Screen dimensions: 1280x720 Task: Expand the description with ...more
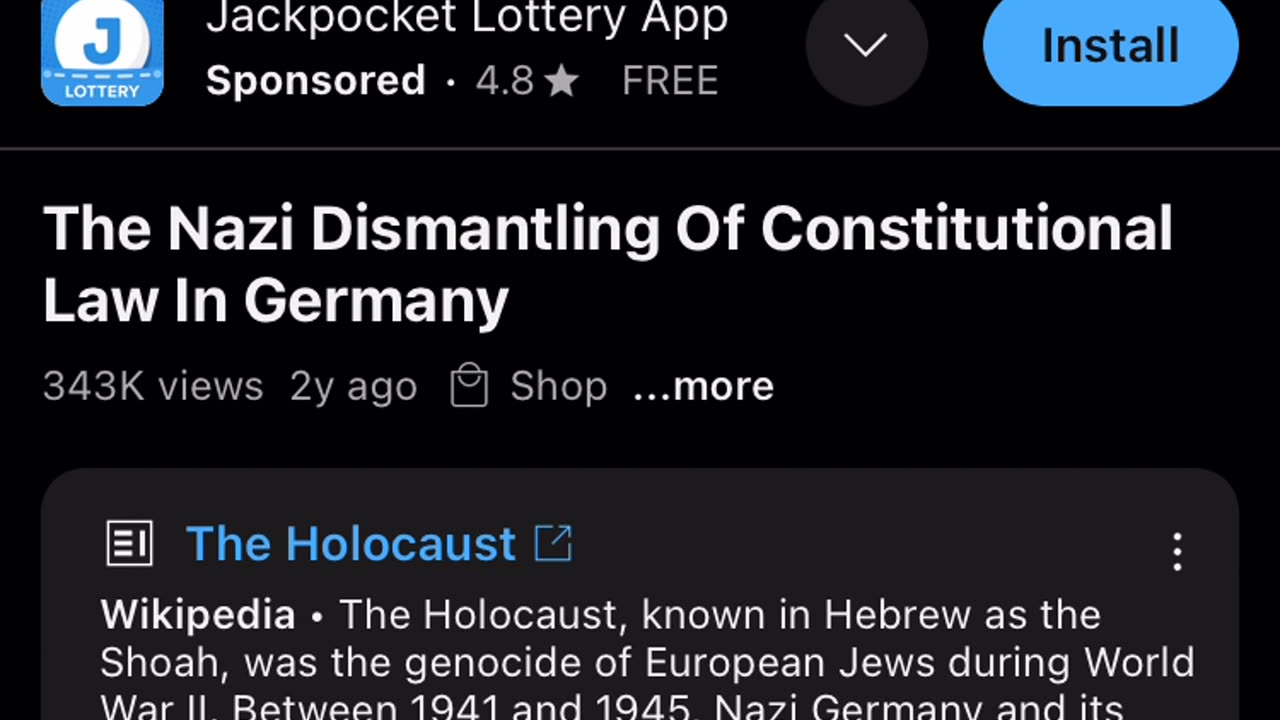tap(704, 386)
